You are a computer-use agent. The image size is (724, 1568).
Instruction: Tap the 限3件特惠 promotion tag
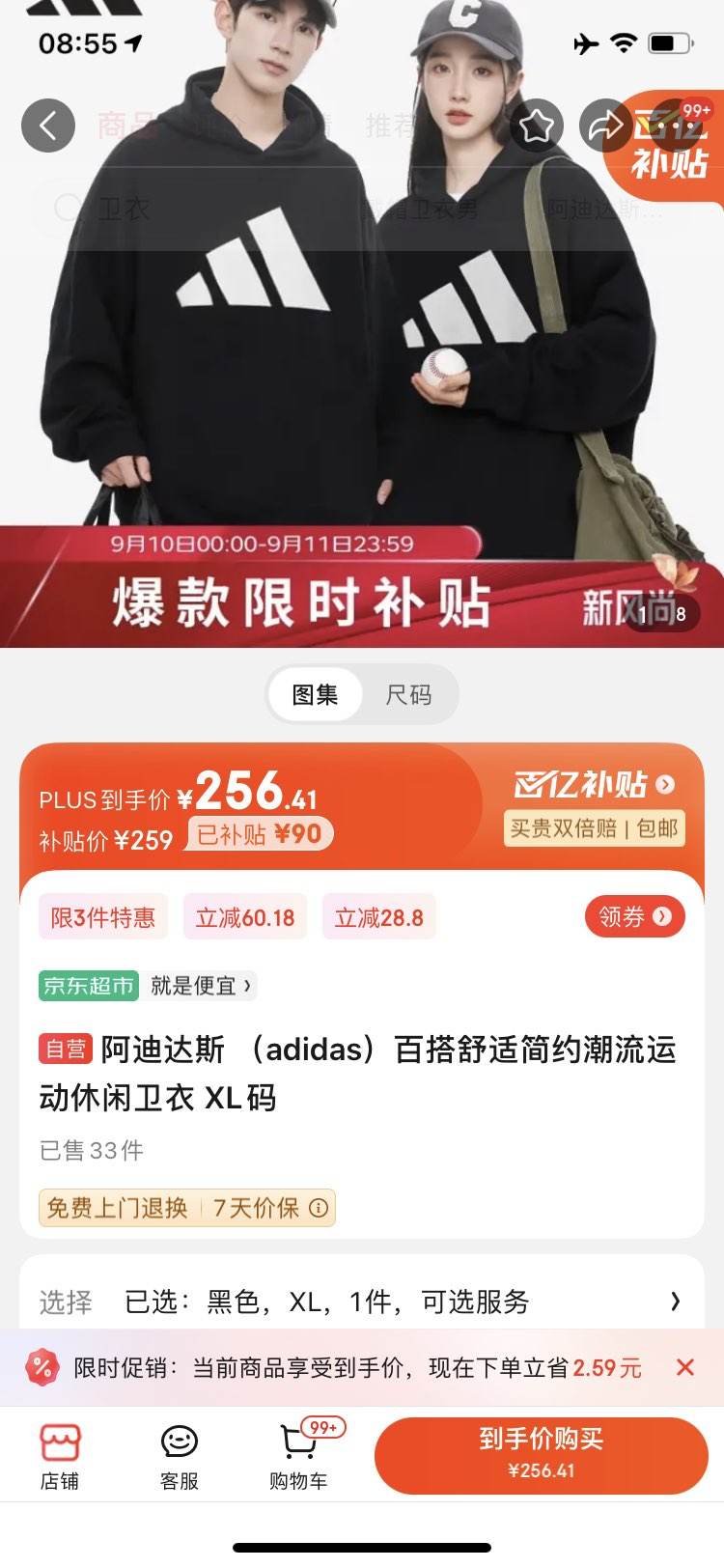103,917
